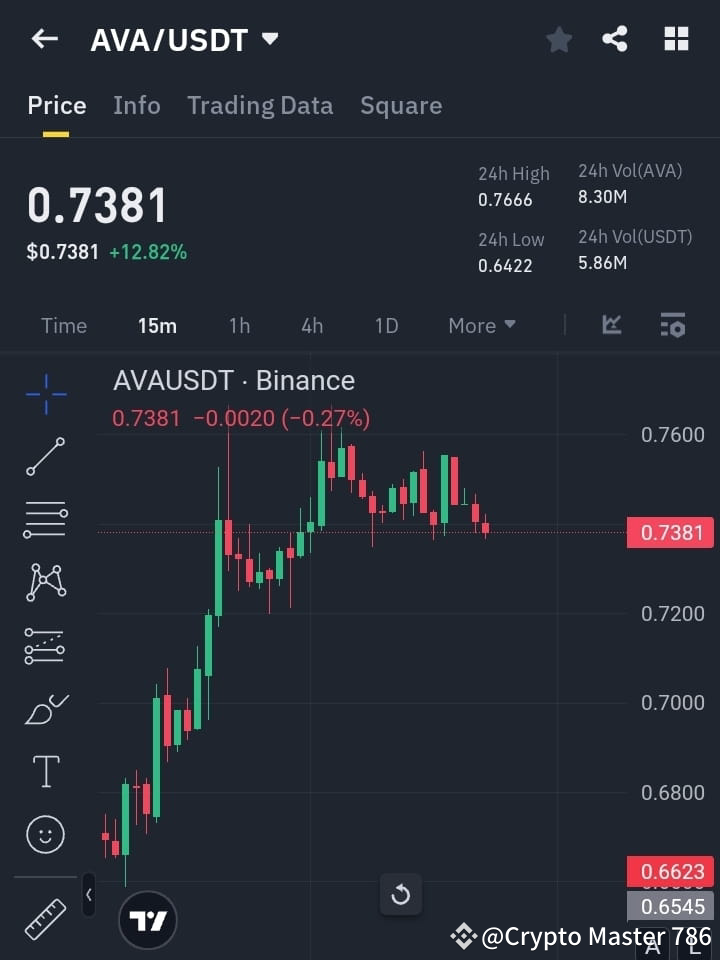Open the emoji sticker tool
The height and width of the screenshot is (960, 720).
(x=44, y=834)
